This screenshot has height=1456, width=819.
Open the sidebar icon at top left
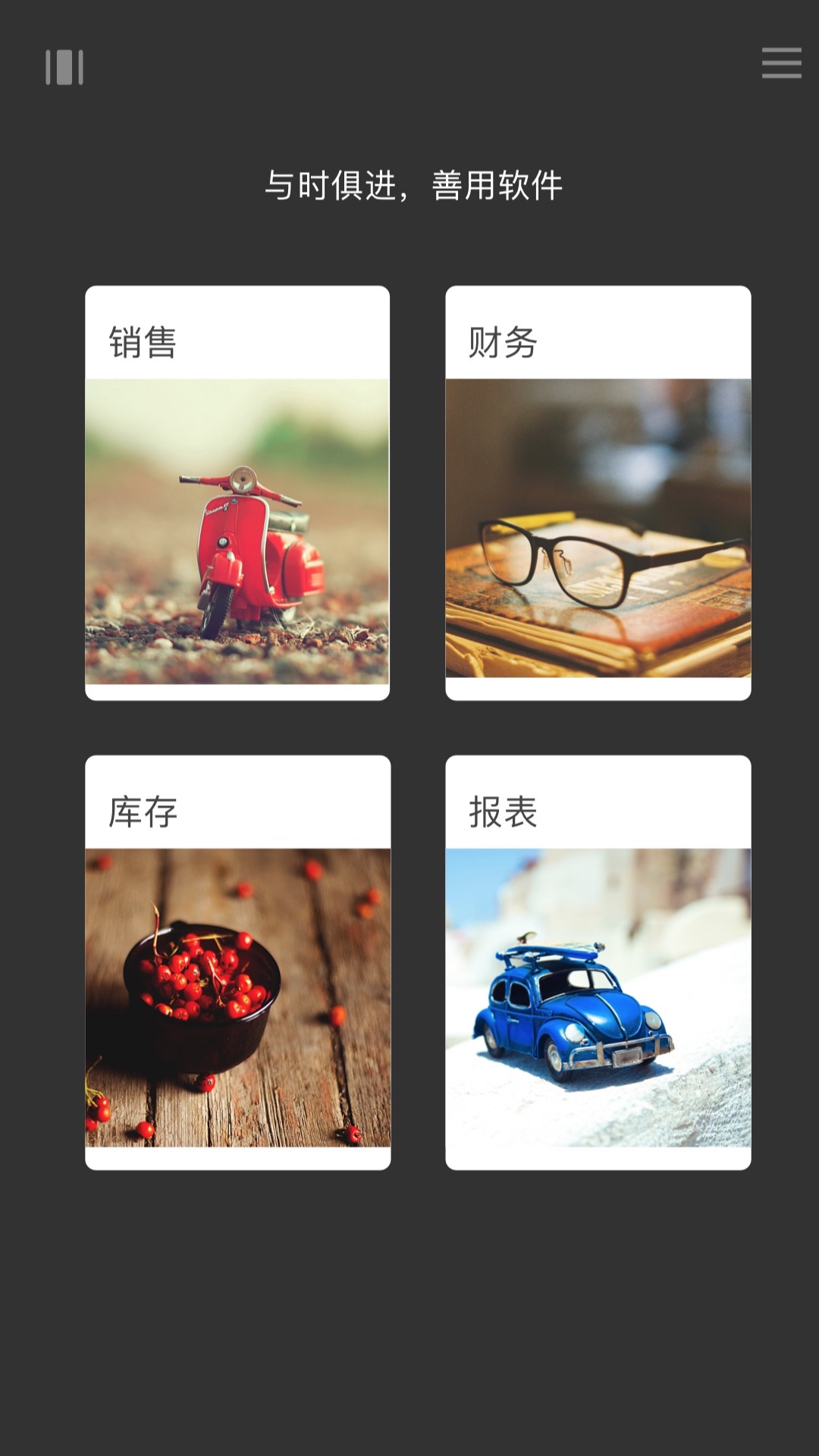pos(64,67)
